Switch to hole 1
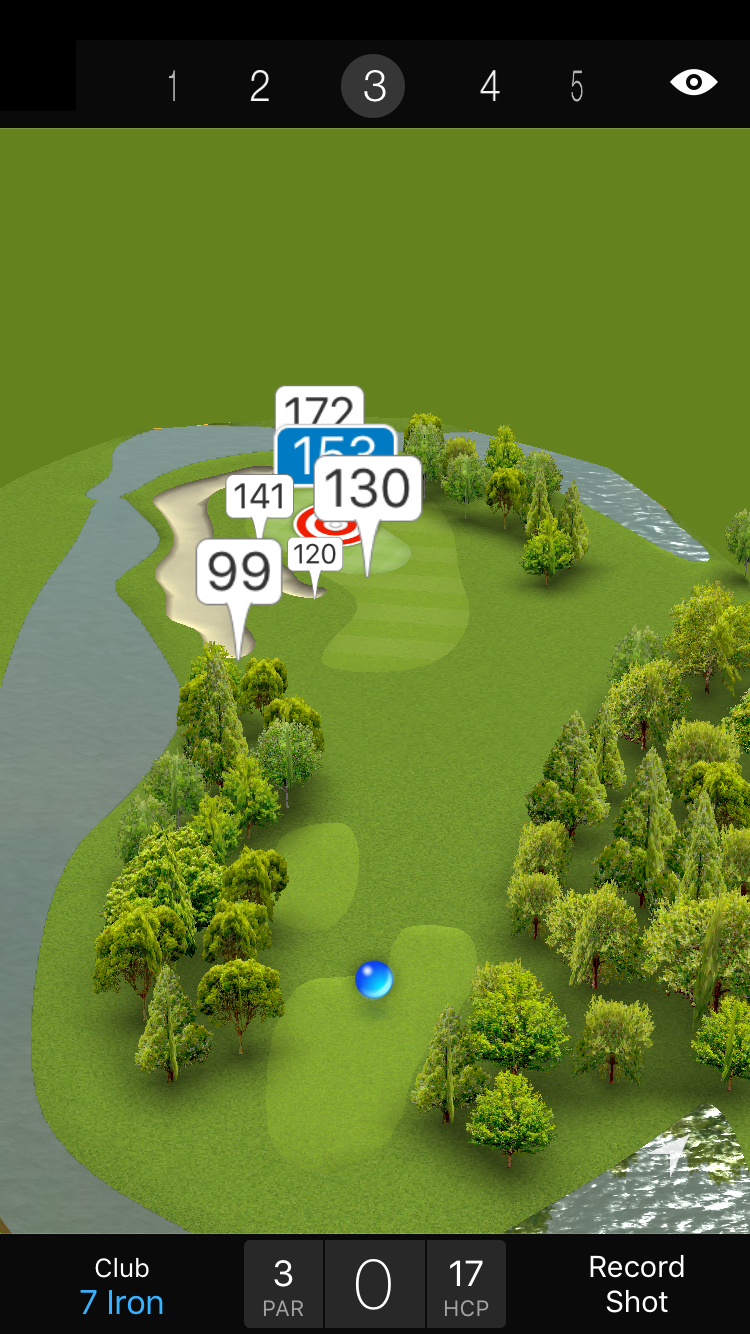This screenshot has width=750, height=1334. (x=173, y=87)
